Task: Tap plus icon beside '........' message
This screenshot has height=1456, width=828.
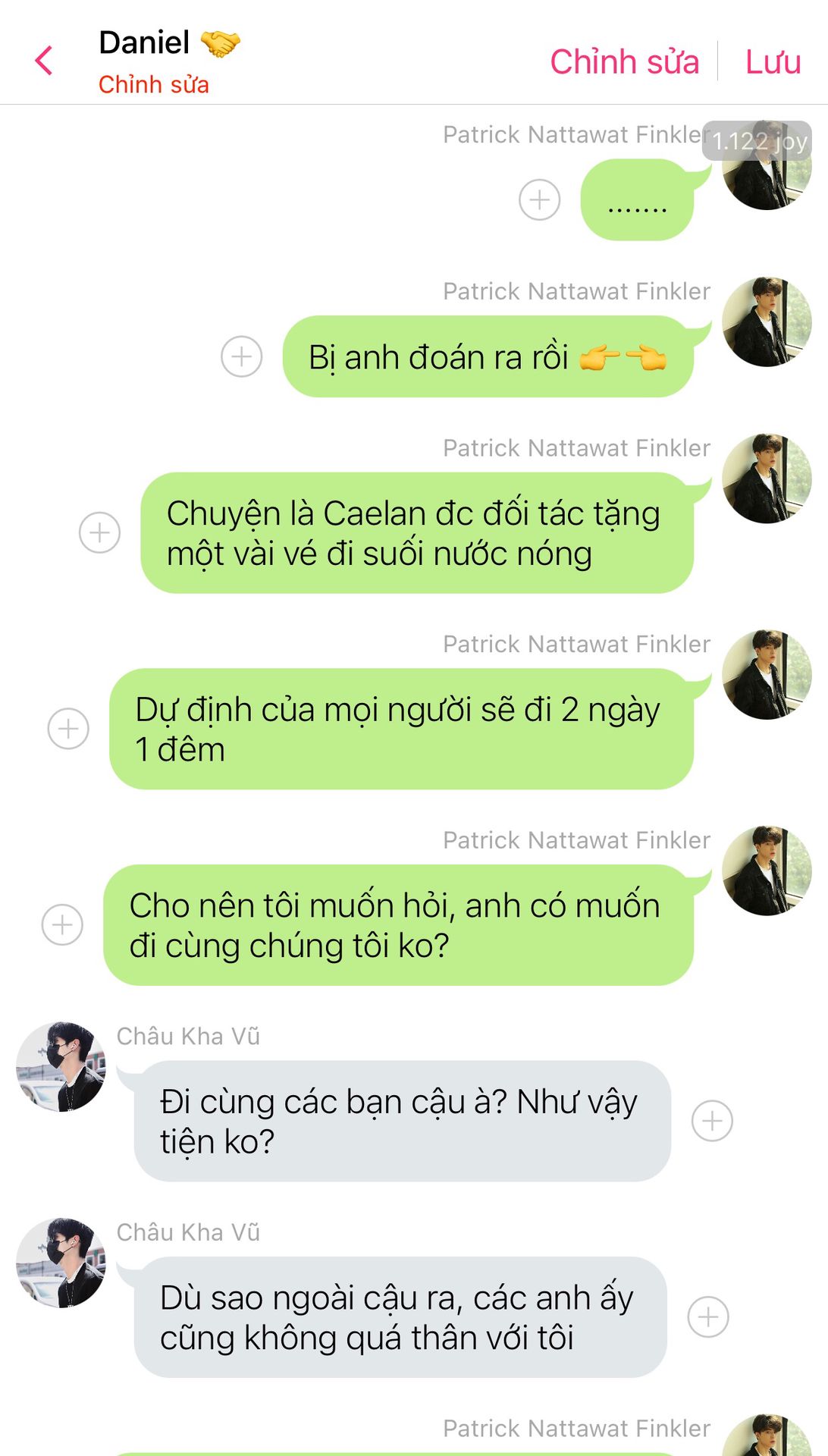Action: pos(539,200)
